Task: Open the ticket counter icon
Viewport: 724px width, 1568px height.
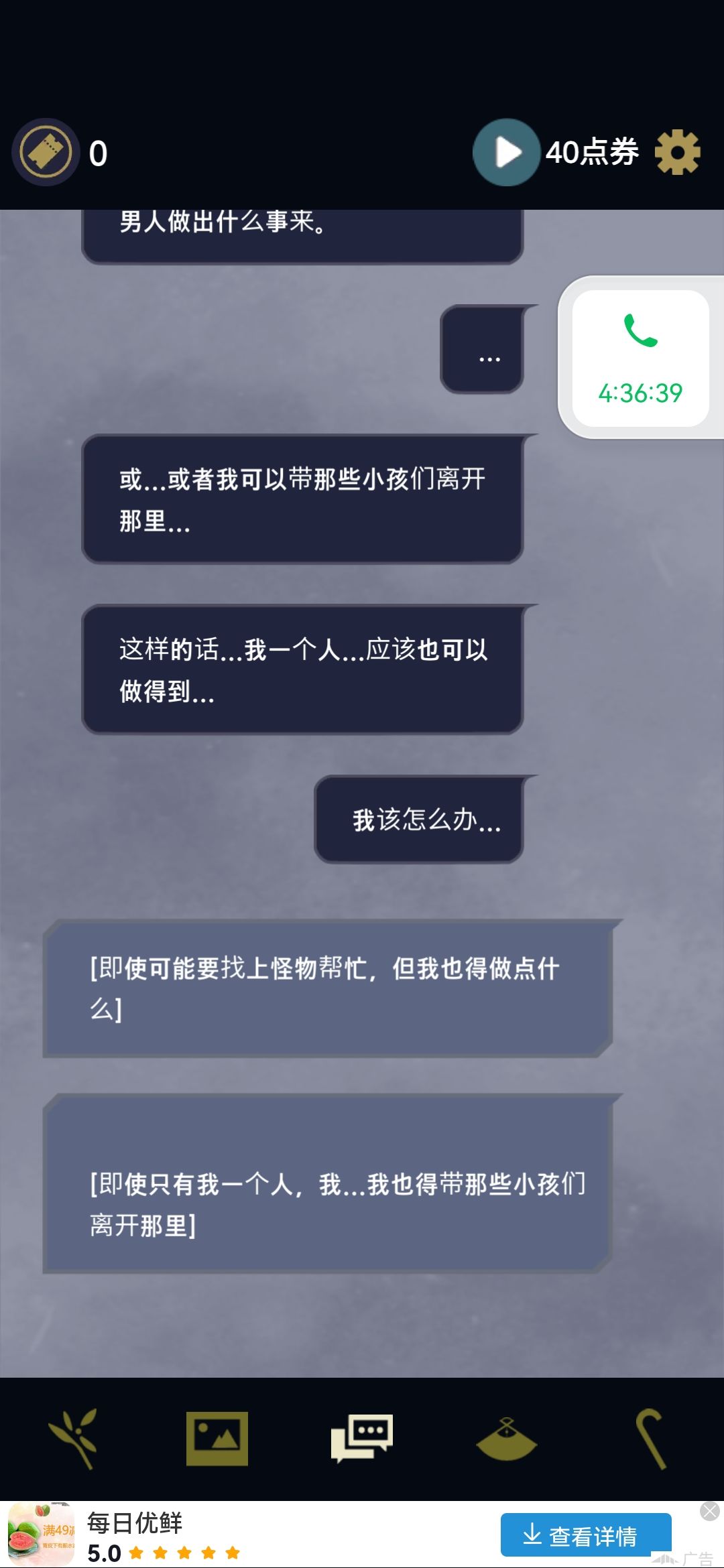Action: point(46,152)
